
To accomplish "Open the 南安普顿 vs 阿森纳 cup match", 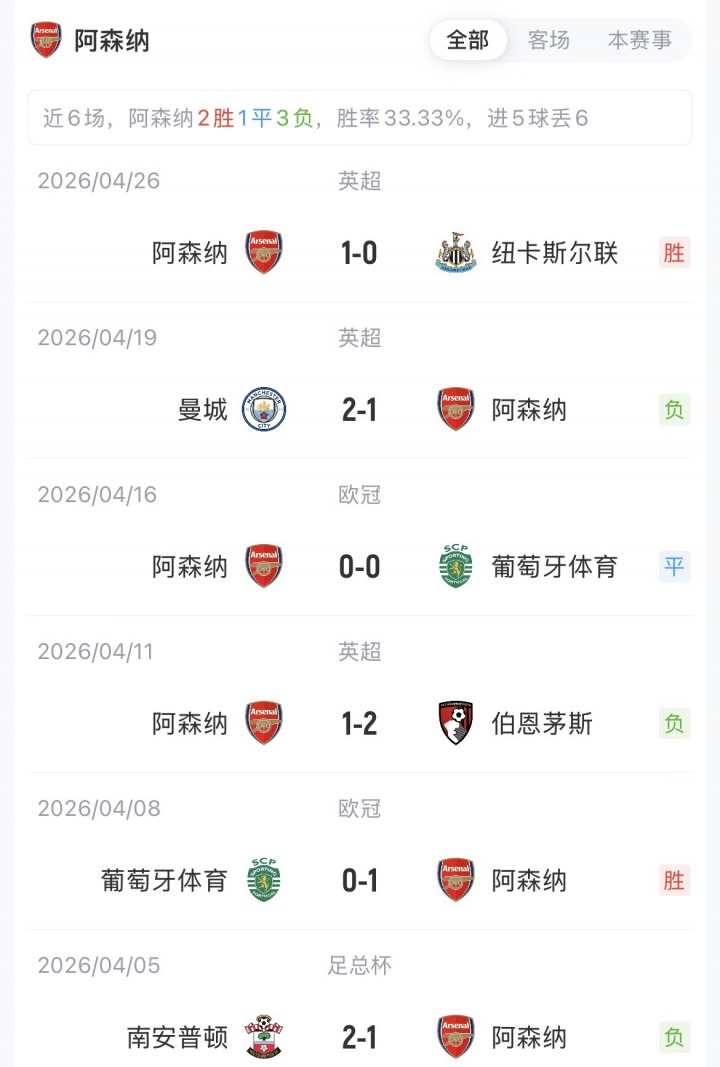I will [x=359, y=1037].
